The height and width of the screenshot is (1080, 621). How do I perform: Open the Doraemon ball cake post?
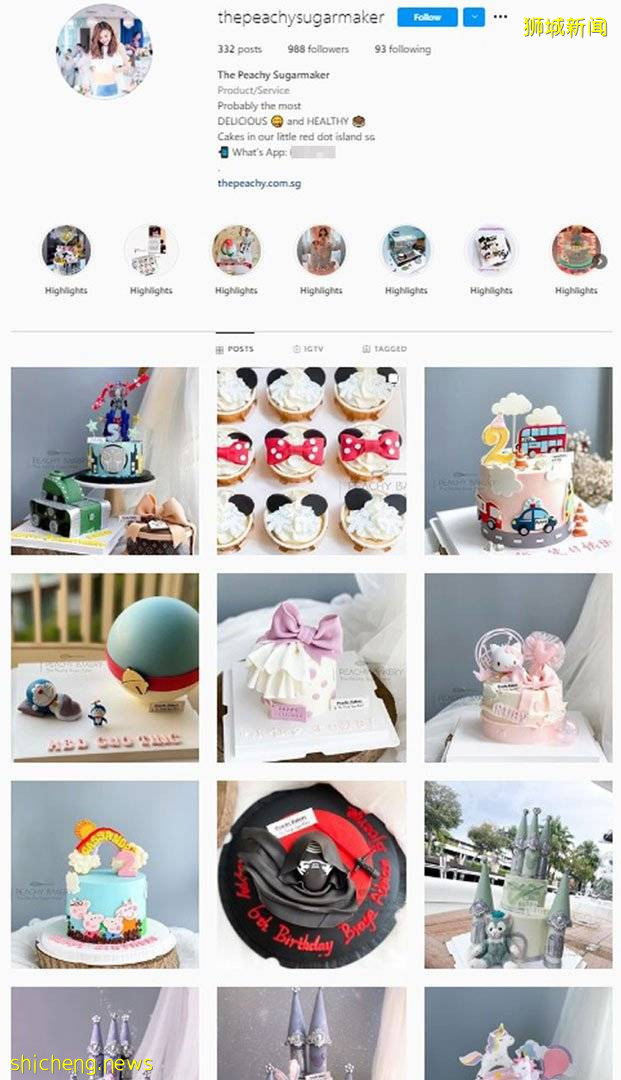(105, 667)
